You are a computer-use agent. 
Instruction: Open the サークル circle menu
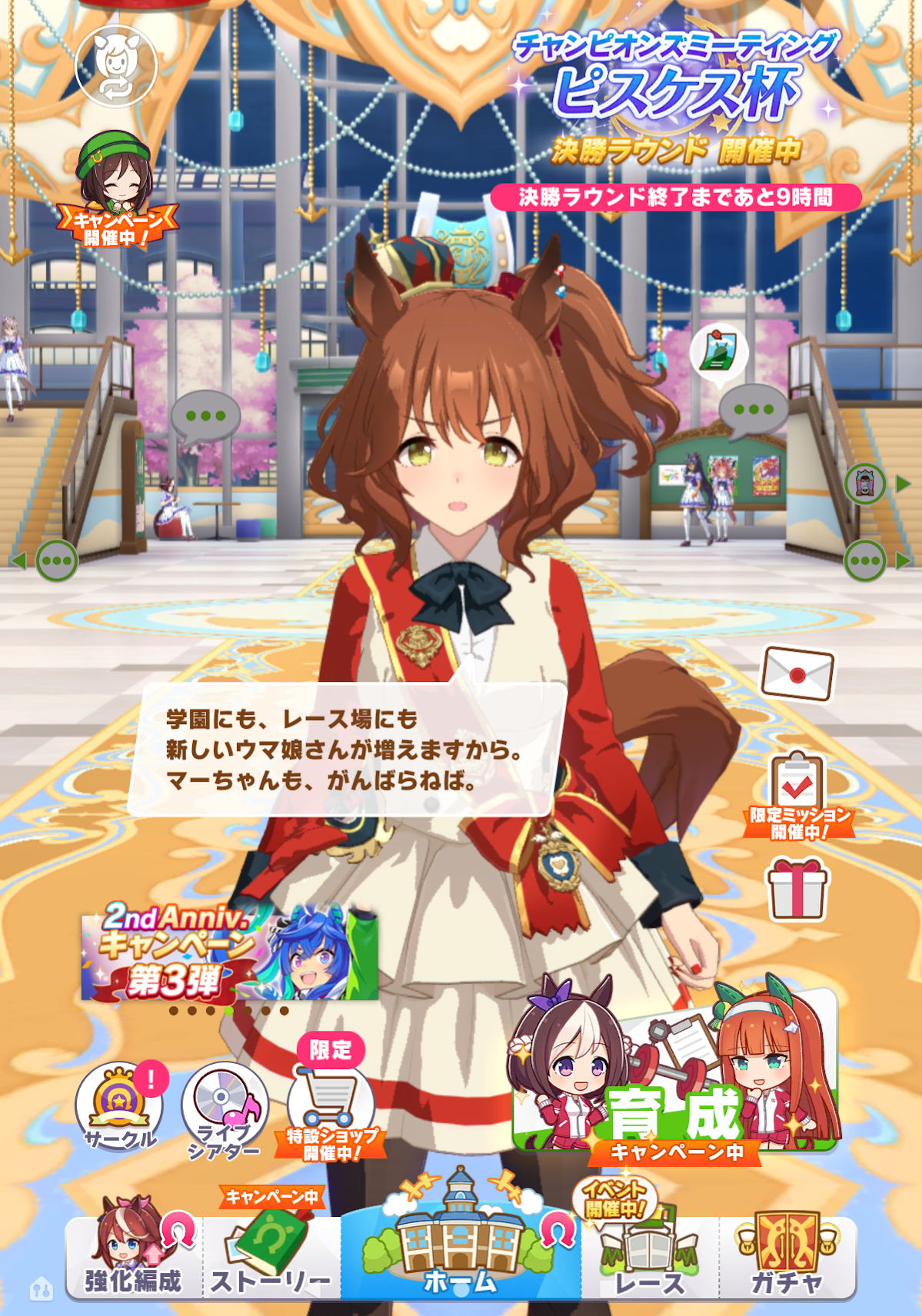pyautogui.click(x=119, y=1106)
